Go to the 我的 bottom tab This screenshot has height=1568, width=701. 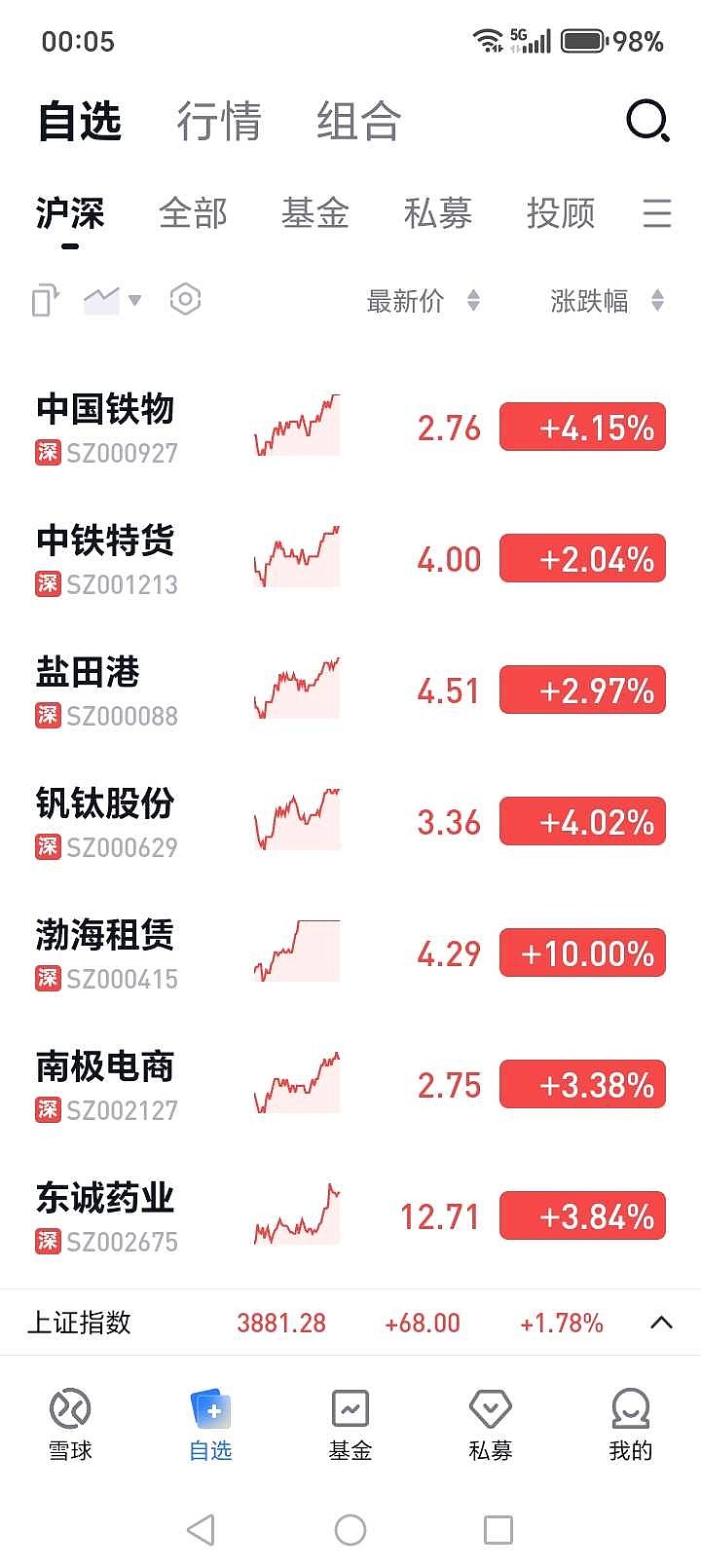[630, 1425]
